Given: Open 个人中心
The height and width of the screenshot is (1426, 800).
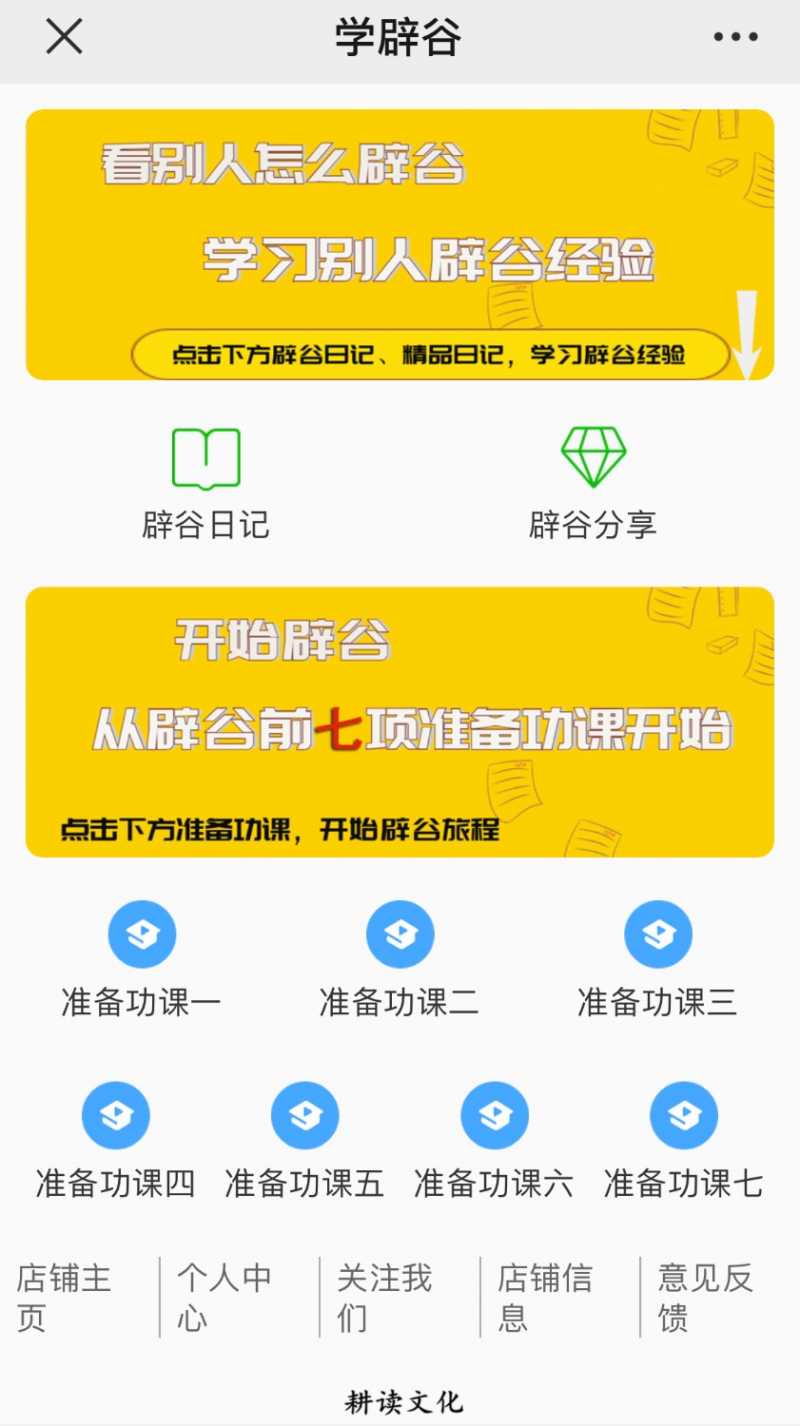Looking at the screenshot, I should [x=225, y=1297].
